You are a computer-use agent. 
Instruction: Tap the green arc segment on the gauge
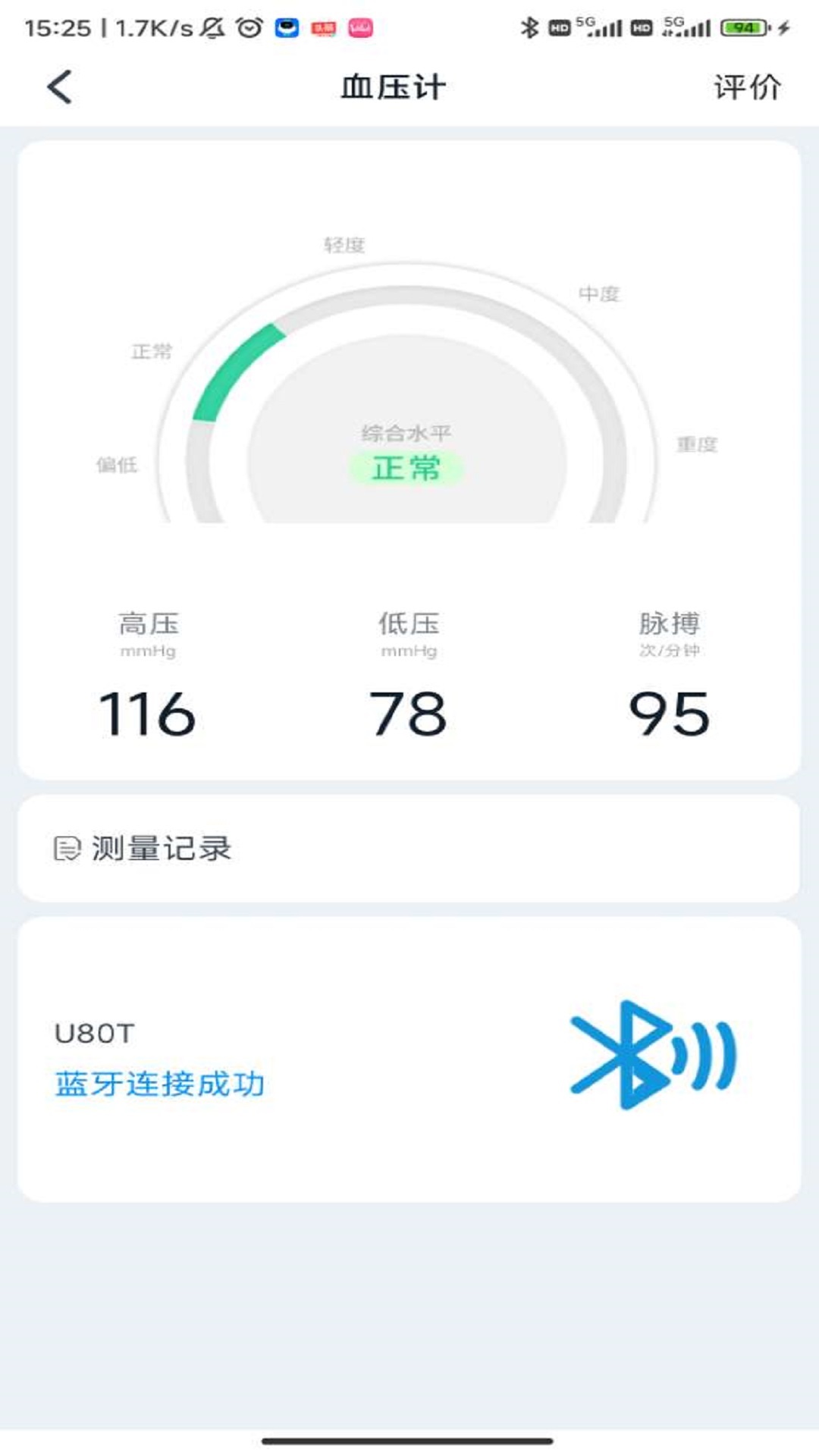(x=235, y=372)
